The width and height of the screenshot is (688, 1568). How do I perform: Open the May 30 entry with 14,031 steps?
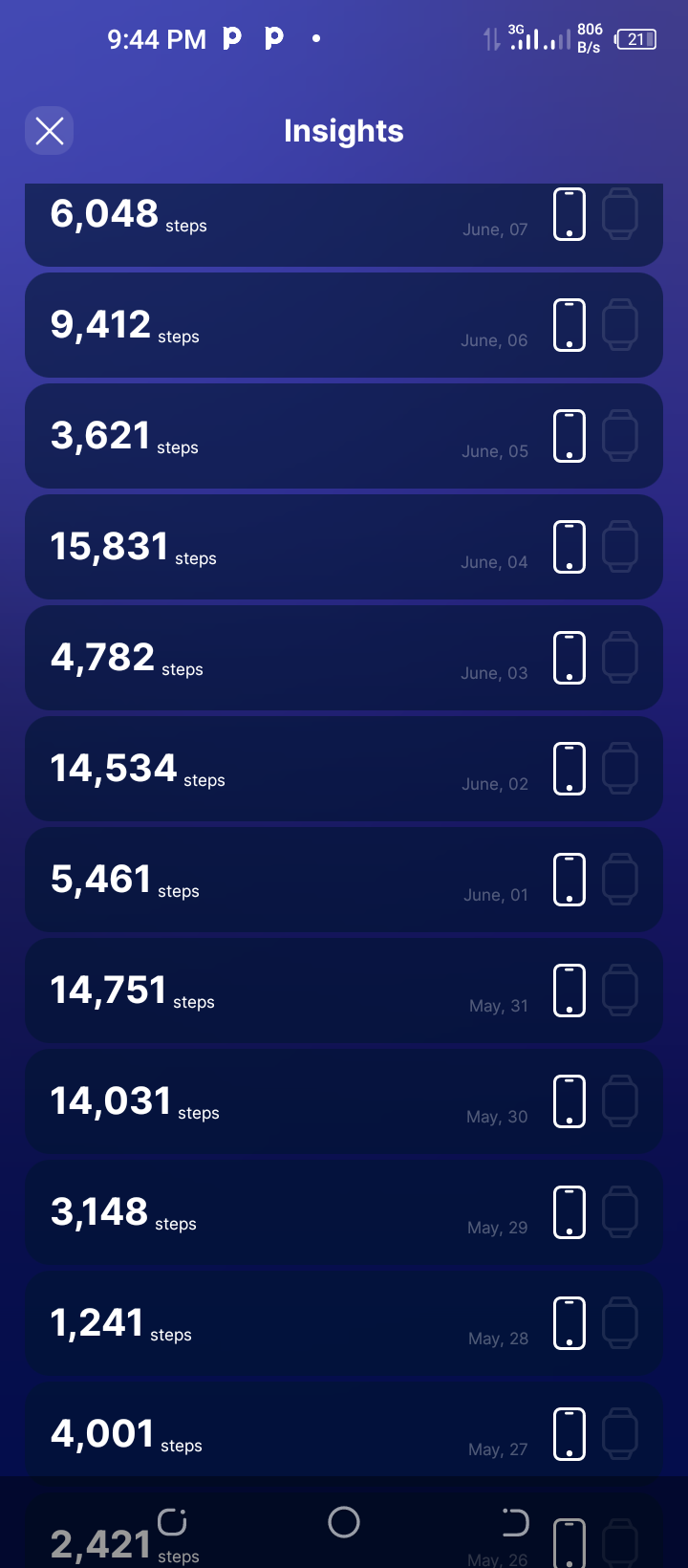pos(344,1101)
